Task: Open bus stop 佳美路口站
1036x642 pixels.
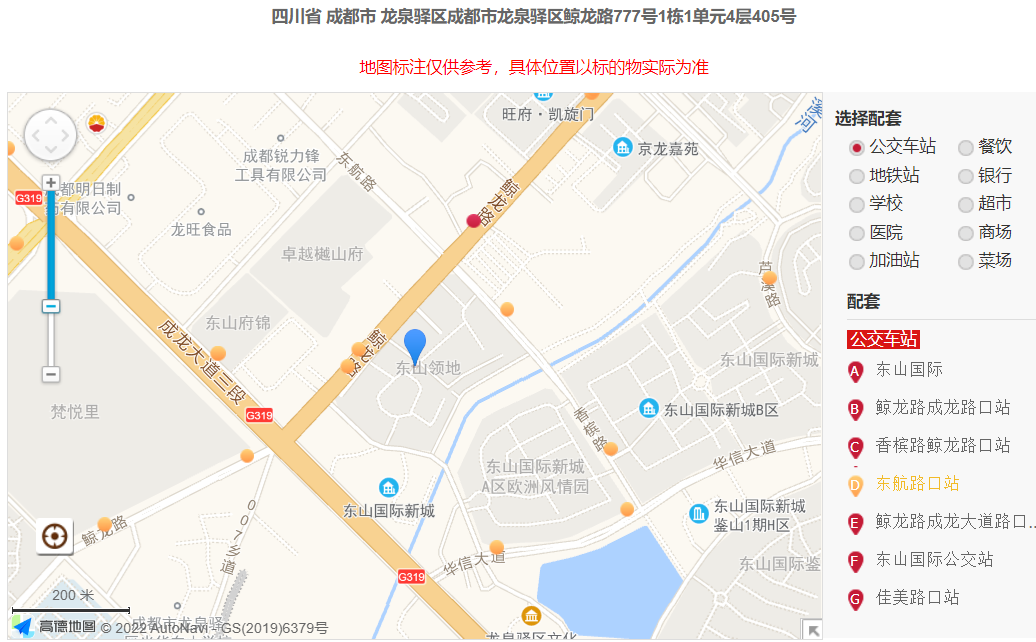Action: coord(917,598)
